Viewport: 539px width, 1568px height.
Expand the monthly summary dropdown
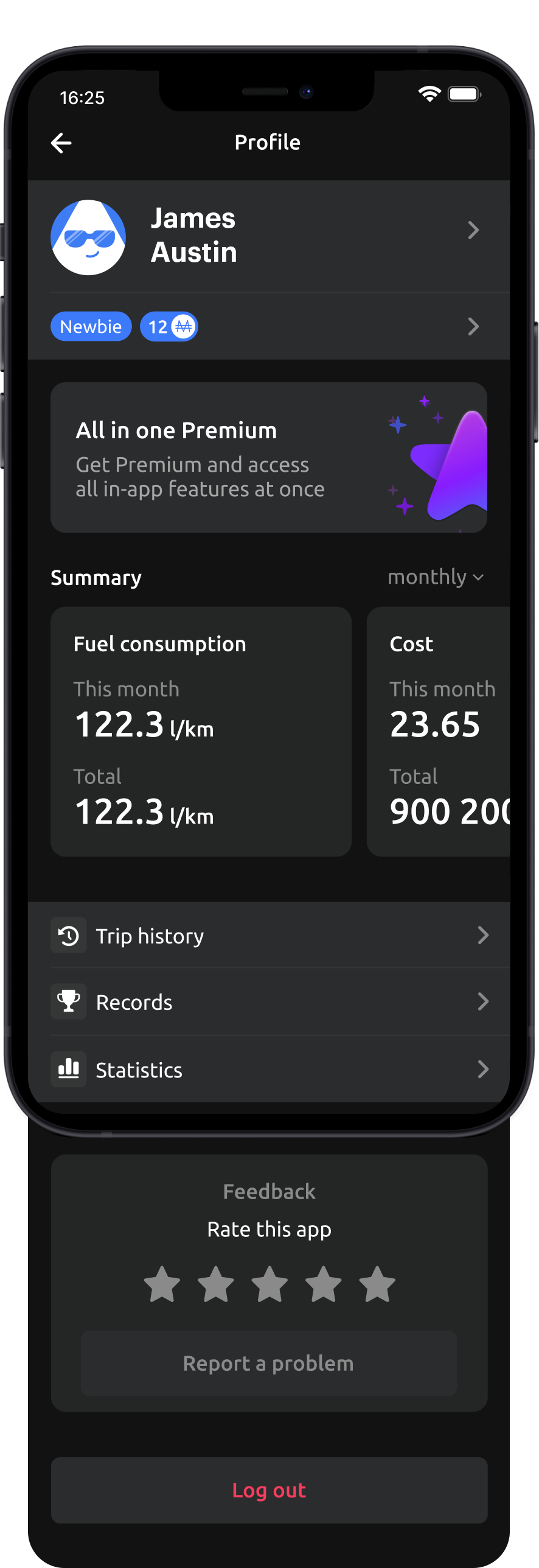436,577
